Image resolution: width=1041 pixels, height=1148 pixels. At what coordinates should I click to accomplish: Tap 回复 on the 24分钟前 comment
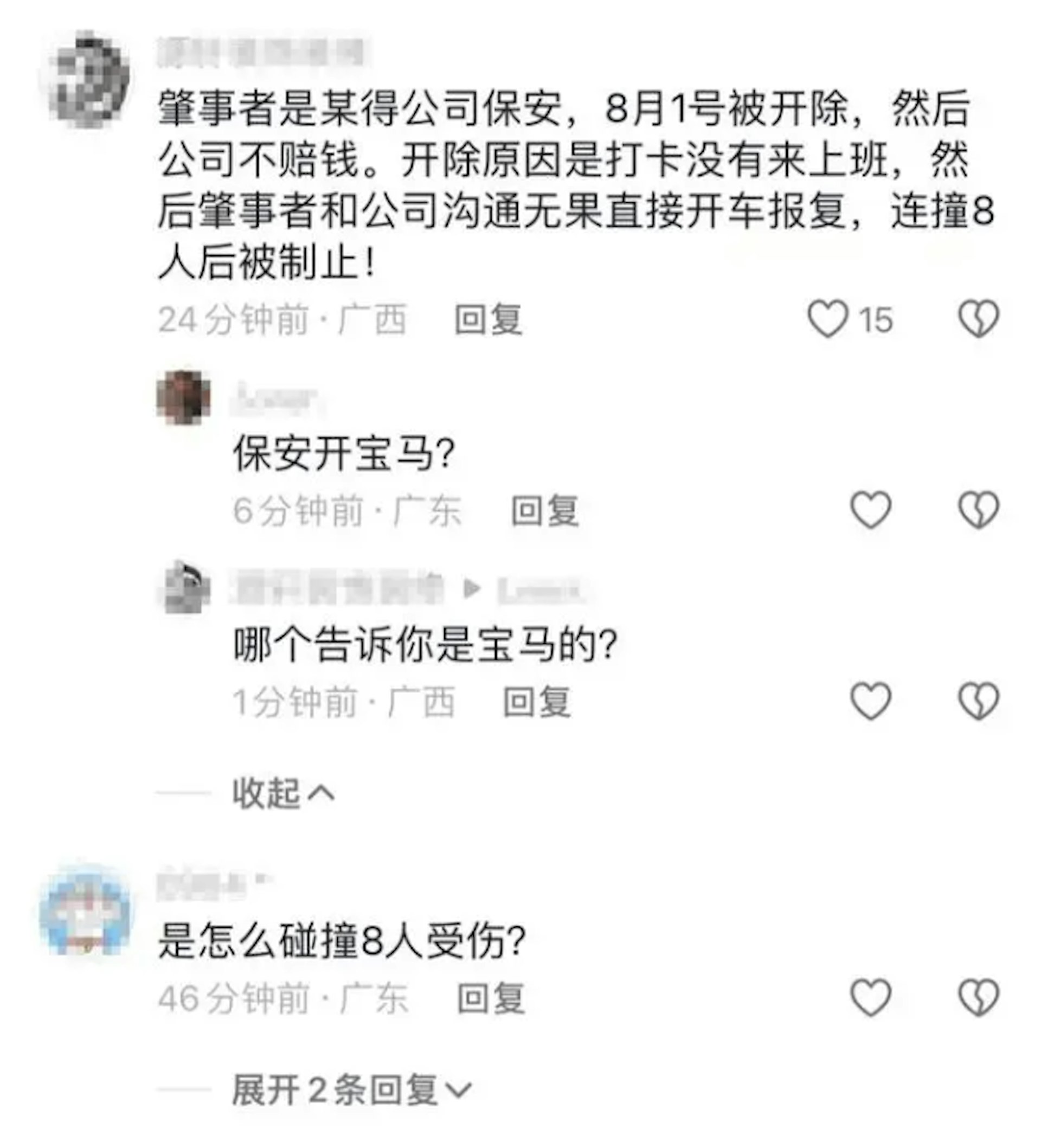click(x=488, y=320)
